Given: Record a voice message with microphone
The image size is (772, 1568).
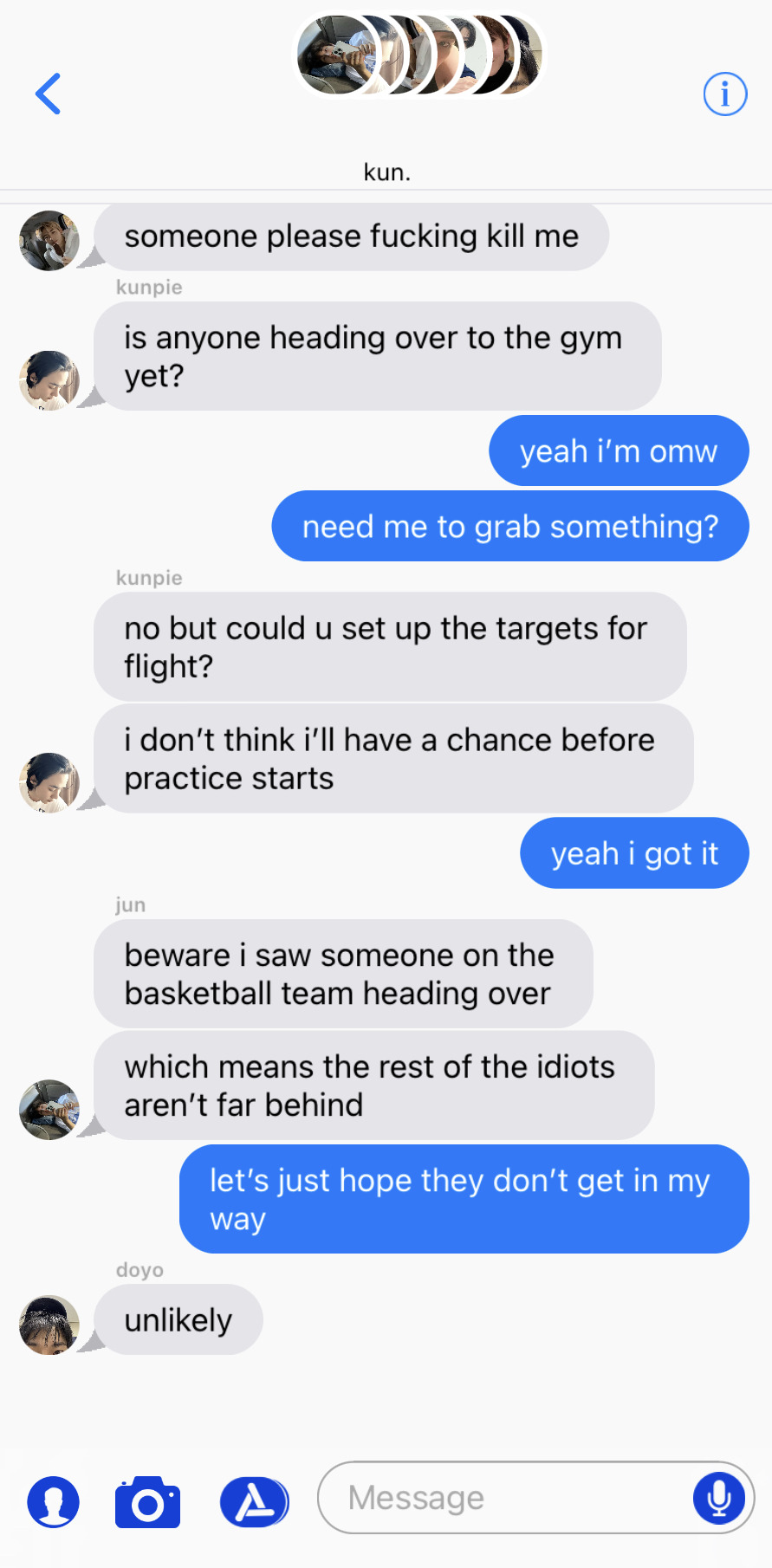Looking at the screenshot, I should (x=718, y=1498).
